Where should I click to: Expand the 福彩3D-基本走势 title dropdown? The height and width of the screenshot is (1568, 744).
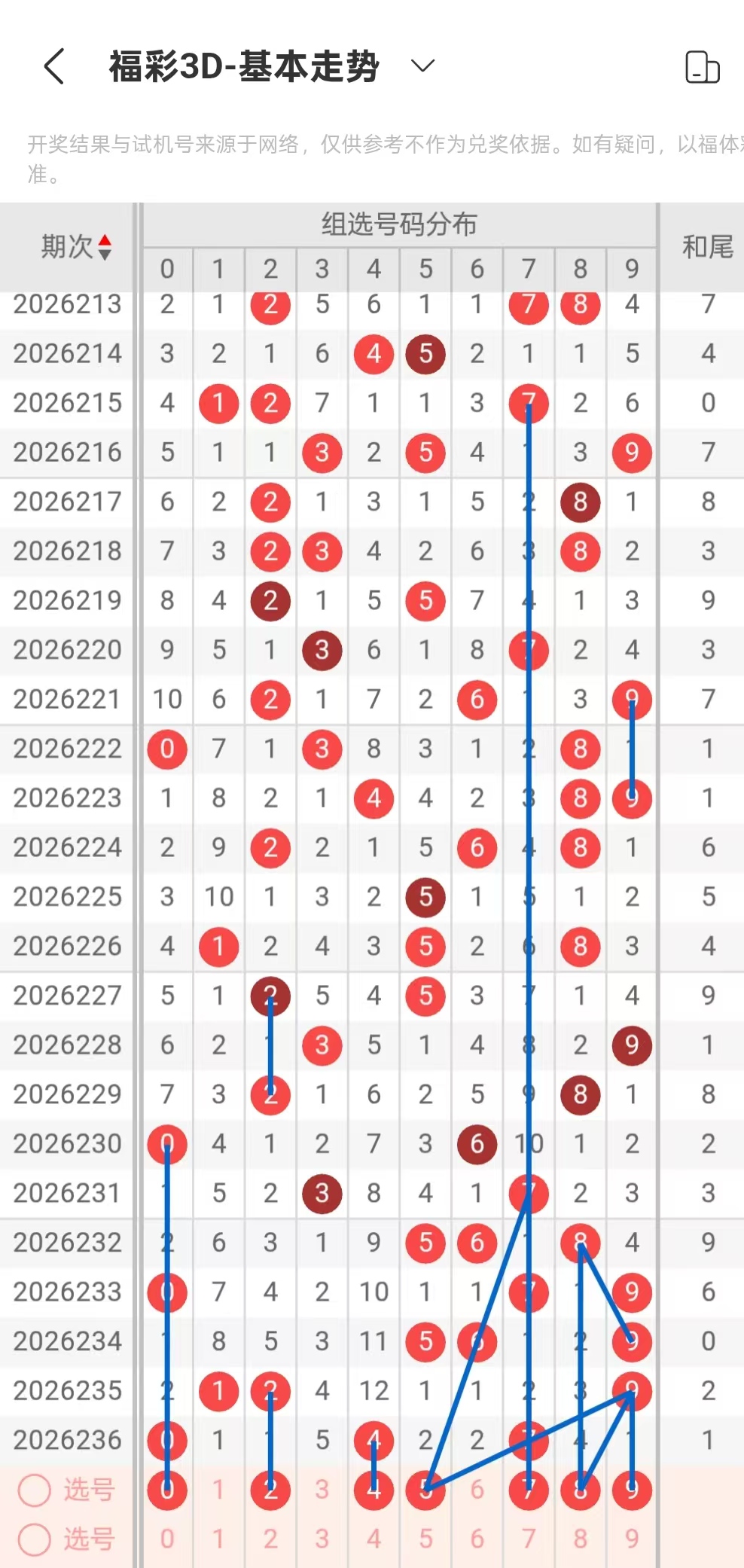coord(423,66)
